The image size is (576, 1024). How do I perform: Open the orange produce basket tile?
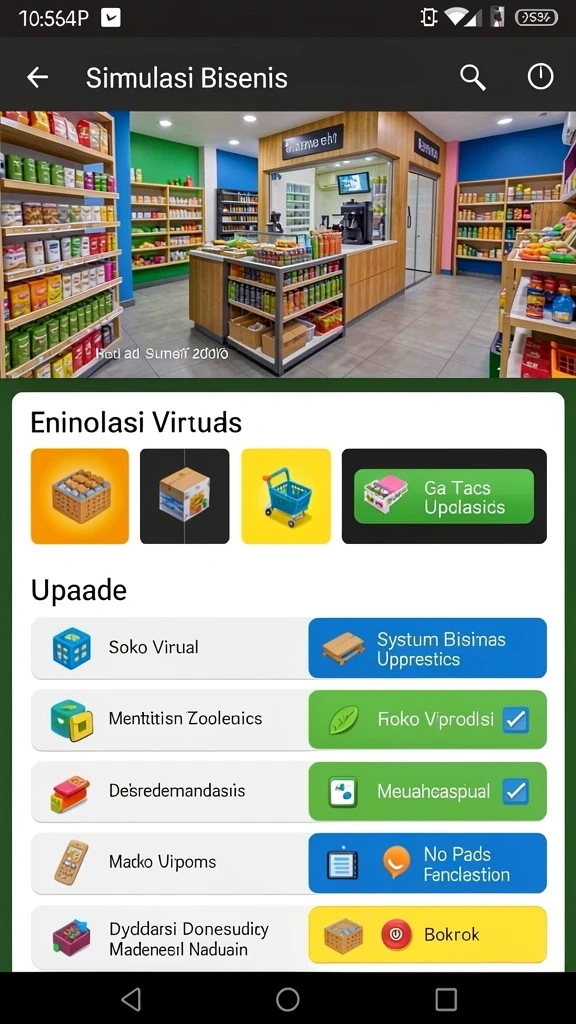coord(80,496)
